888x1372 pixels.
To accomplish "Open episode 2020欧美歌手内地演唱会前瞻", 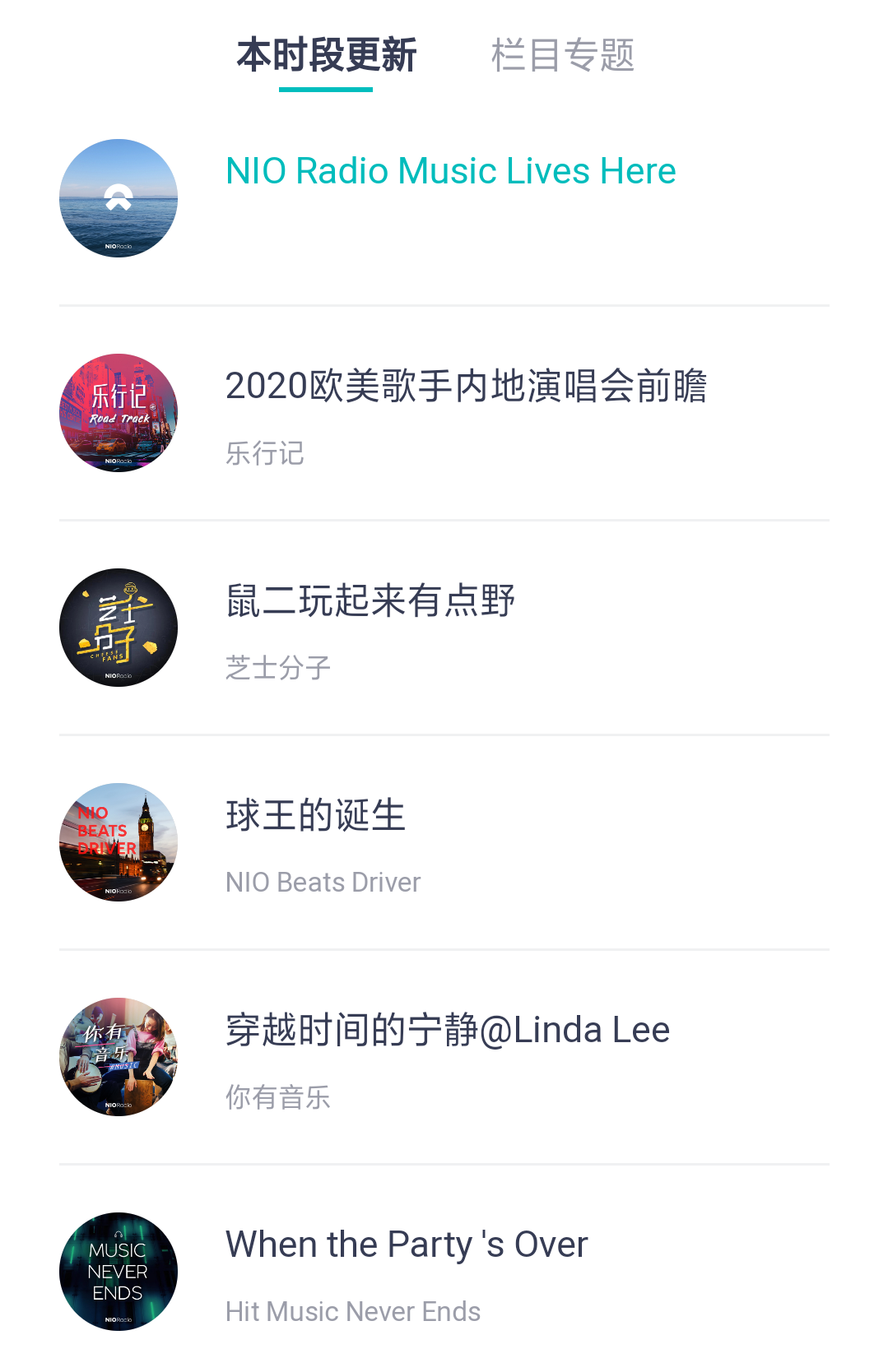I will point(467,385).
